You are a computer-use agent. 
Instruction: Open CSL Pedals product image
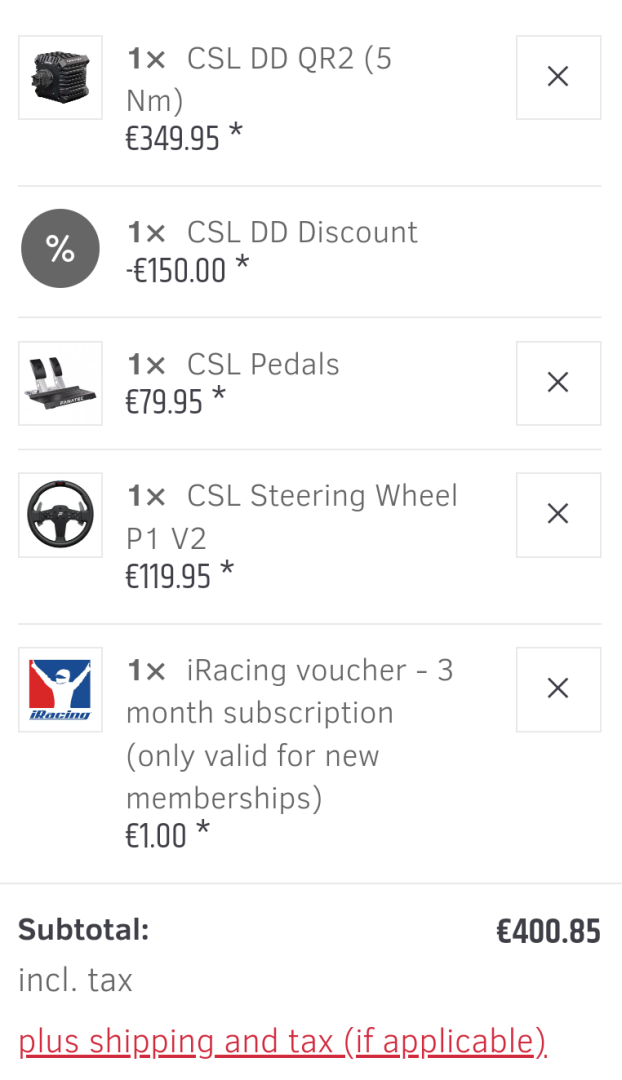pyautogui.click(x=60, y=383)
